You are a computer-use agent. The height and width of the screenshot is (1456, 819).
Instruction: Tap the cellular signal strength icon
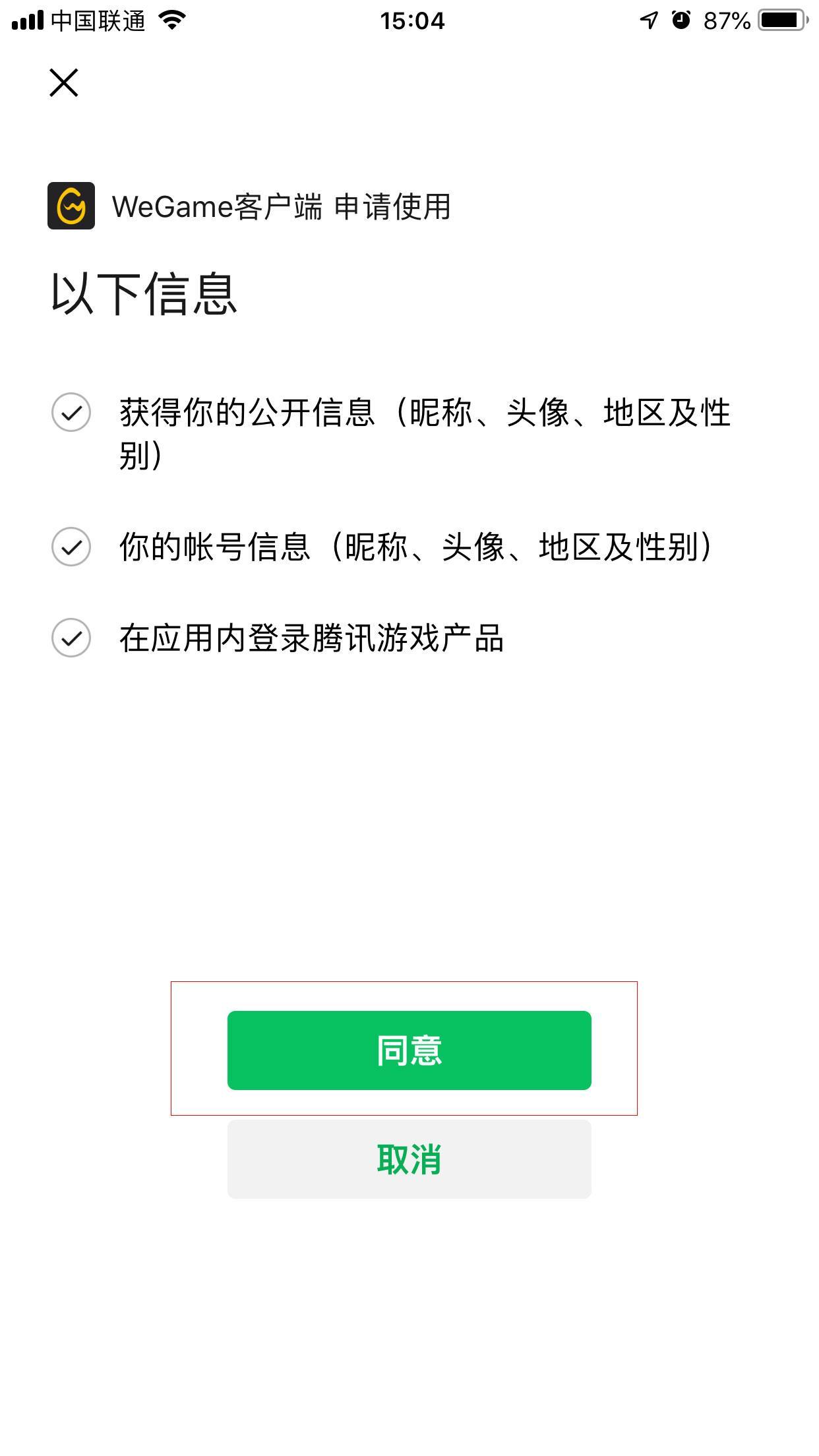[28, 20]
